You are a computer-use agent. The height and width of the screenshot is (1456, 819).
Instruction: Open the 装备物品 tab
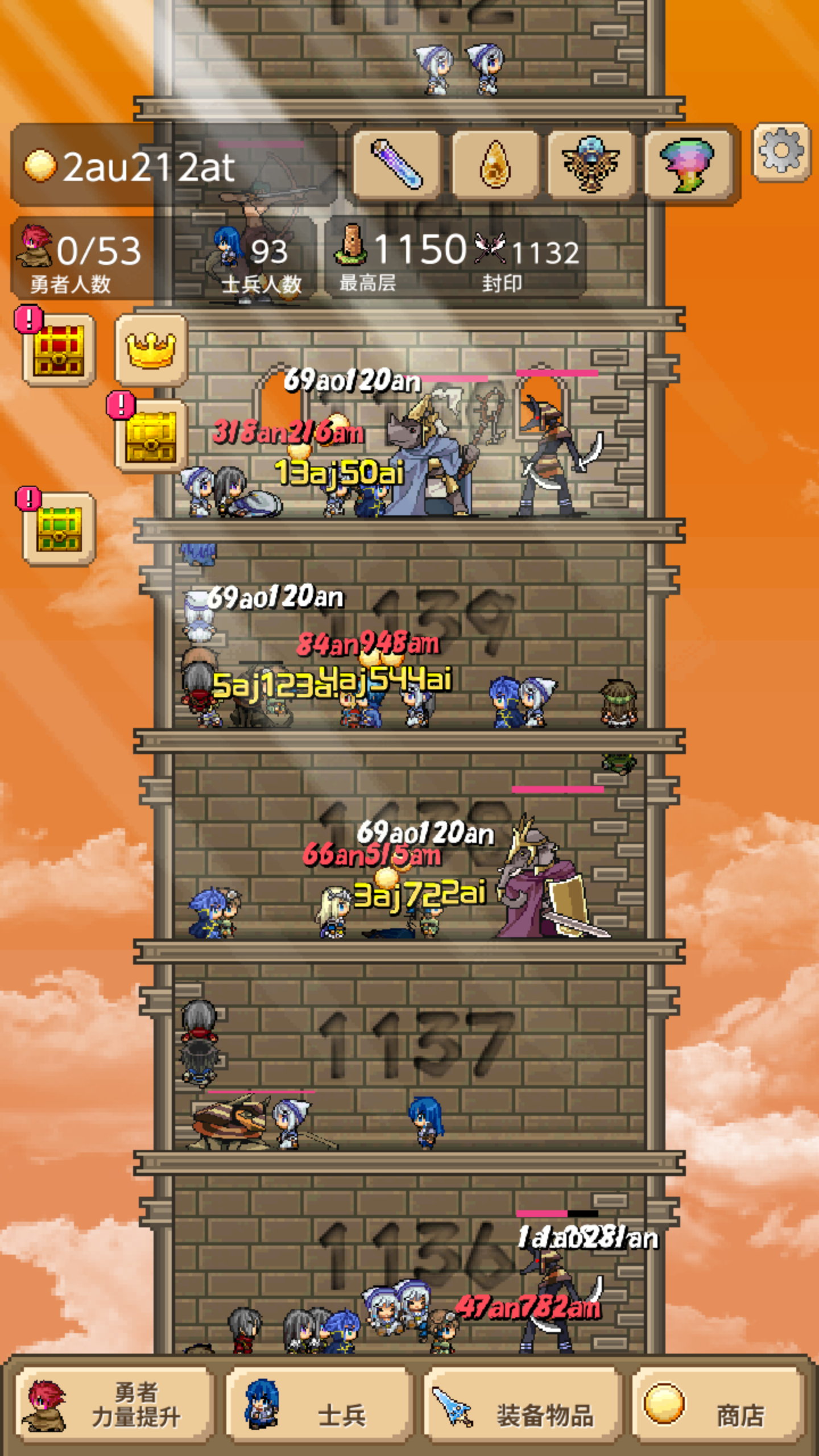click(520, 1405)
